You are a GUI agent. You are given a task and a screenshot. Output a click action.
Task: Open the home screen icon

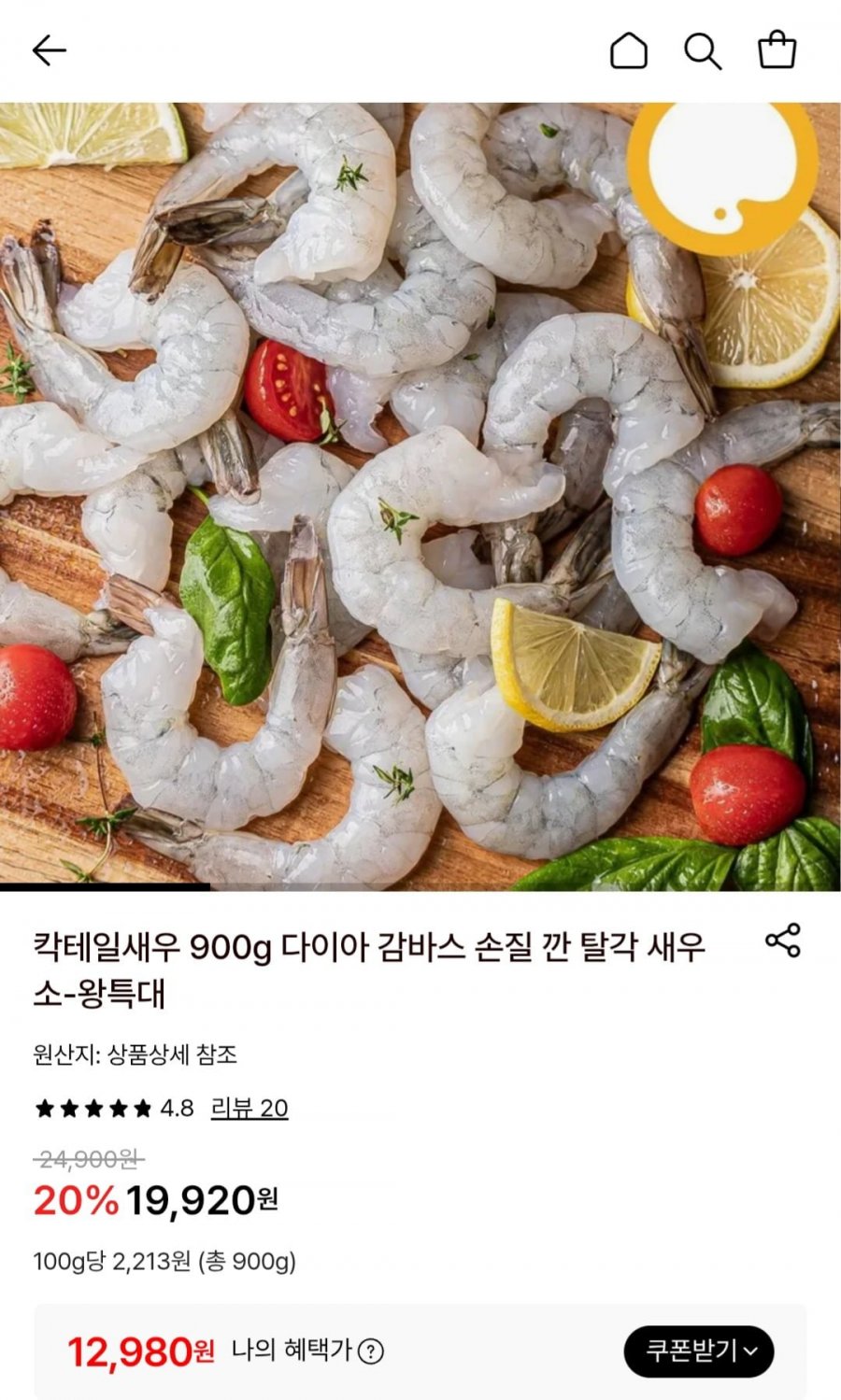(x=631, y=51)
